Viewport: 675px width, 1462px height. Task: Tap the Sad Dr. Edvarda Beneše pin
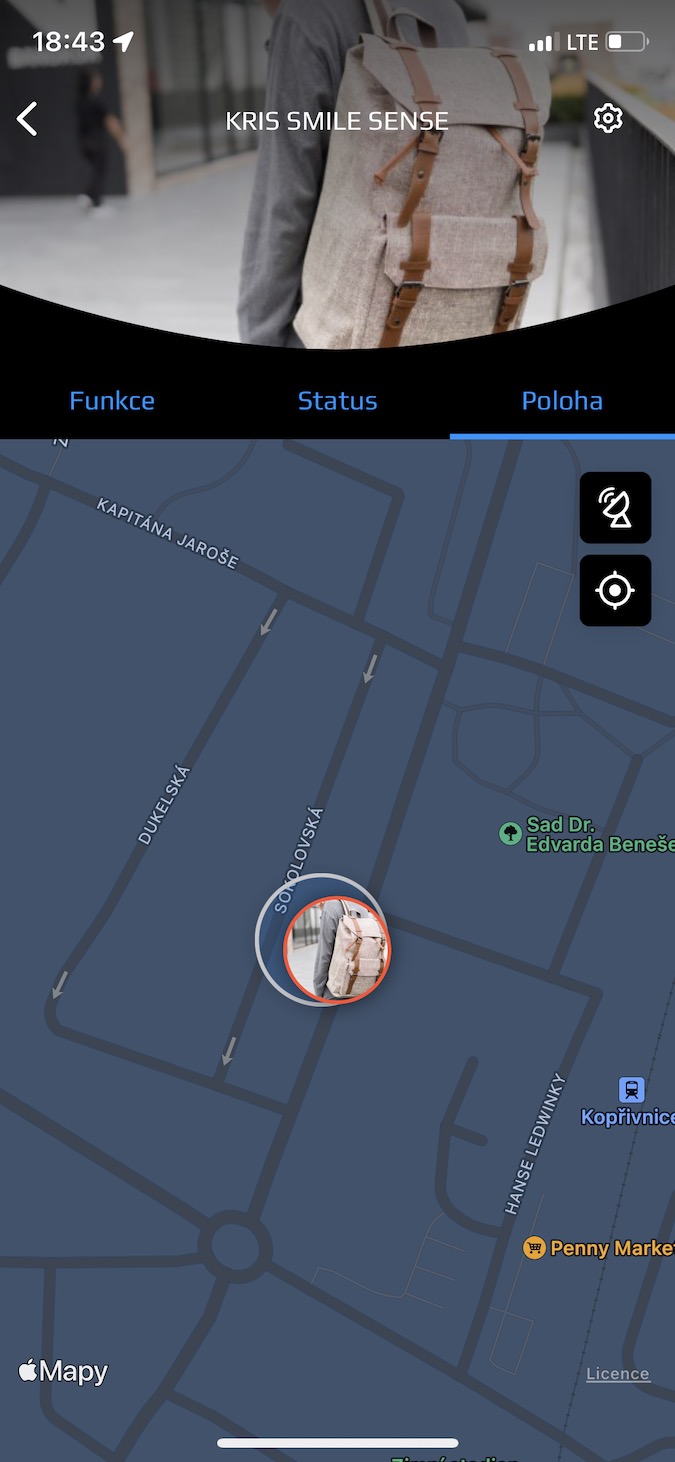510,833
